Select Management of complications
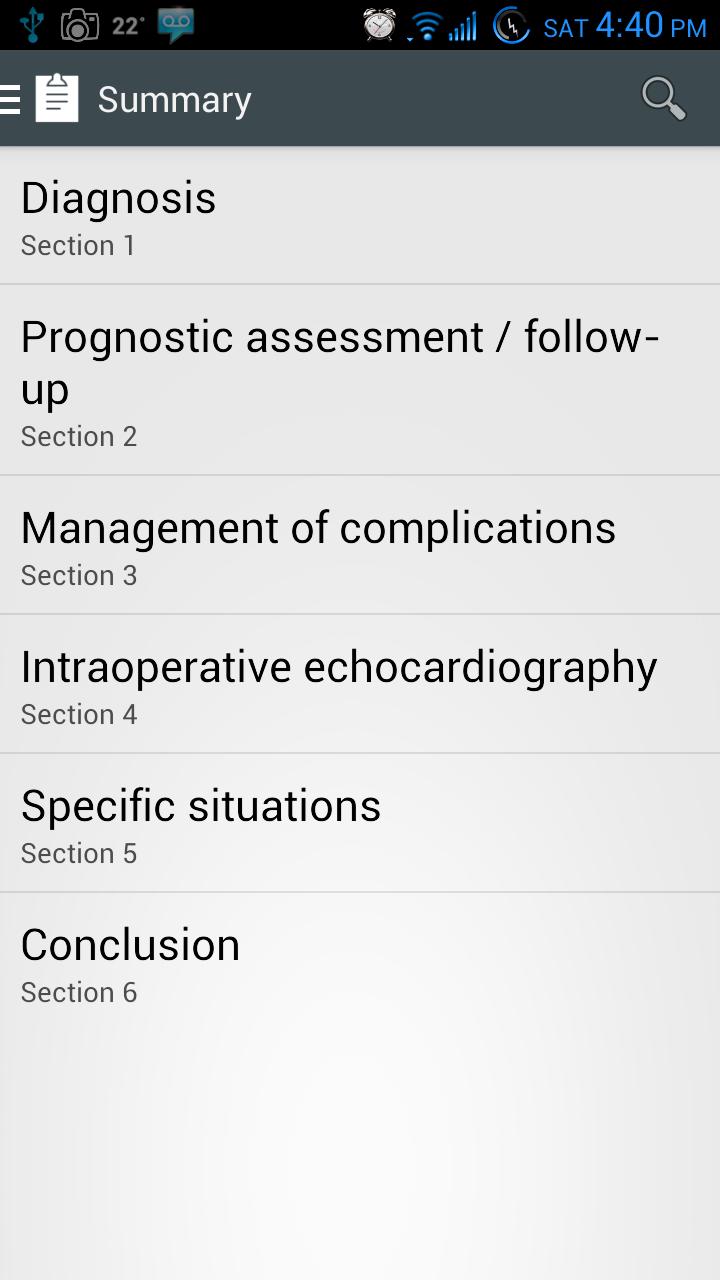Screen dimensions: 720x1280 360,543
